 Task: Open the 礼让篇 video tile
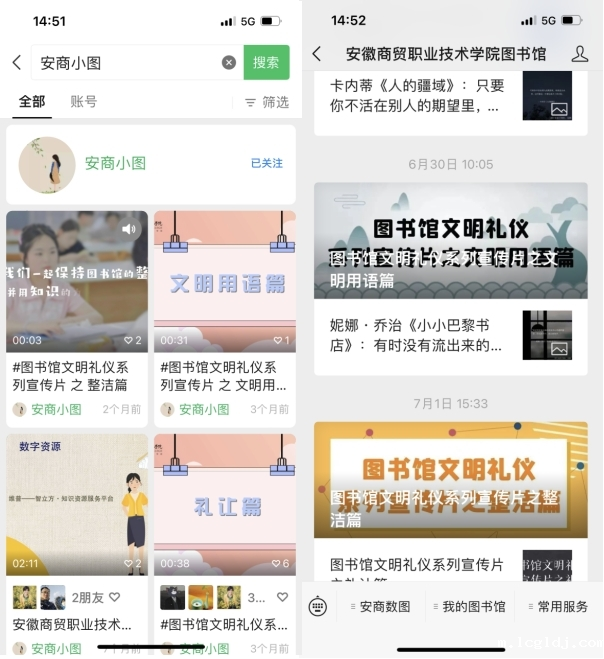point(225,505)
